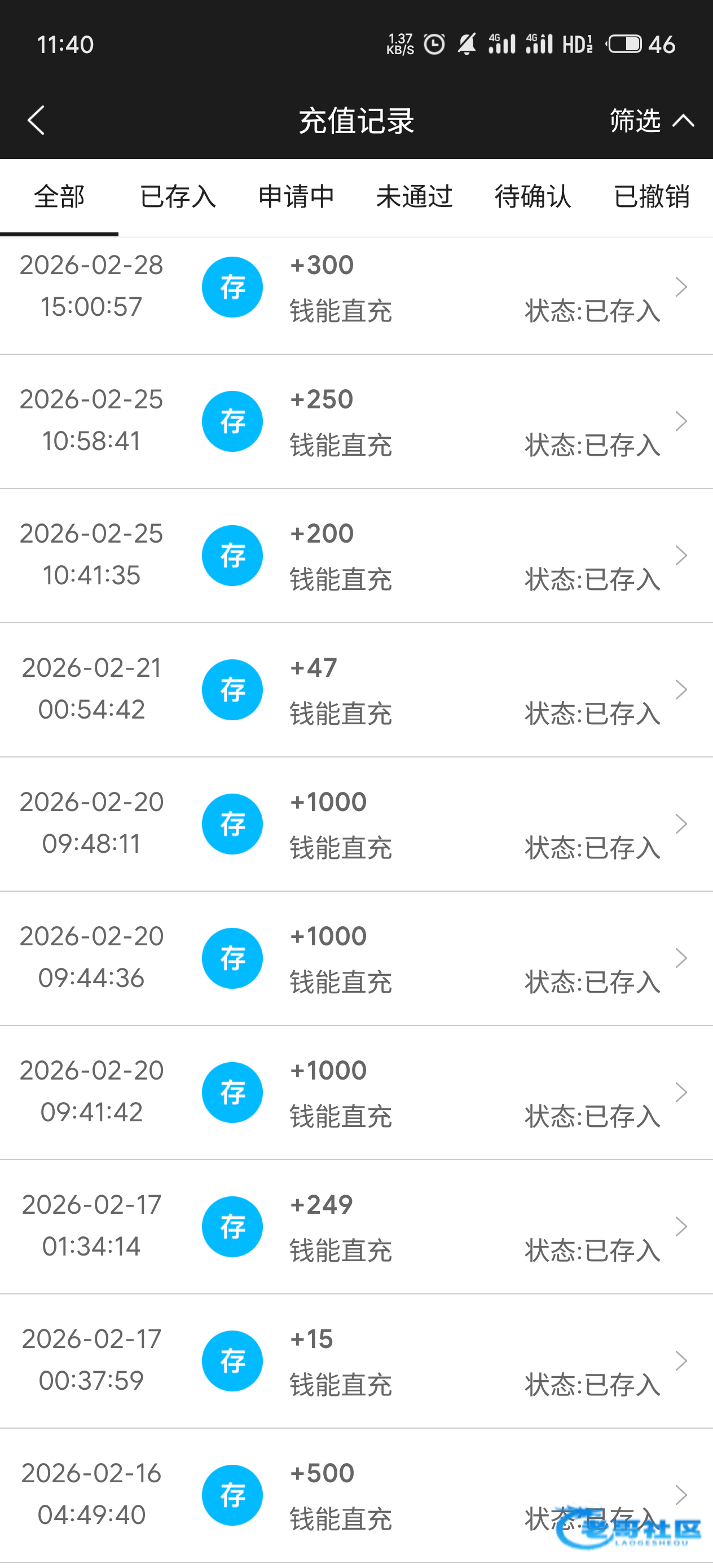Switch to the 已存入 tab
This screenshot has width=713, height=1568.
(x=177, y=197)
